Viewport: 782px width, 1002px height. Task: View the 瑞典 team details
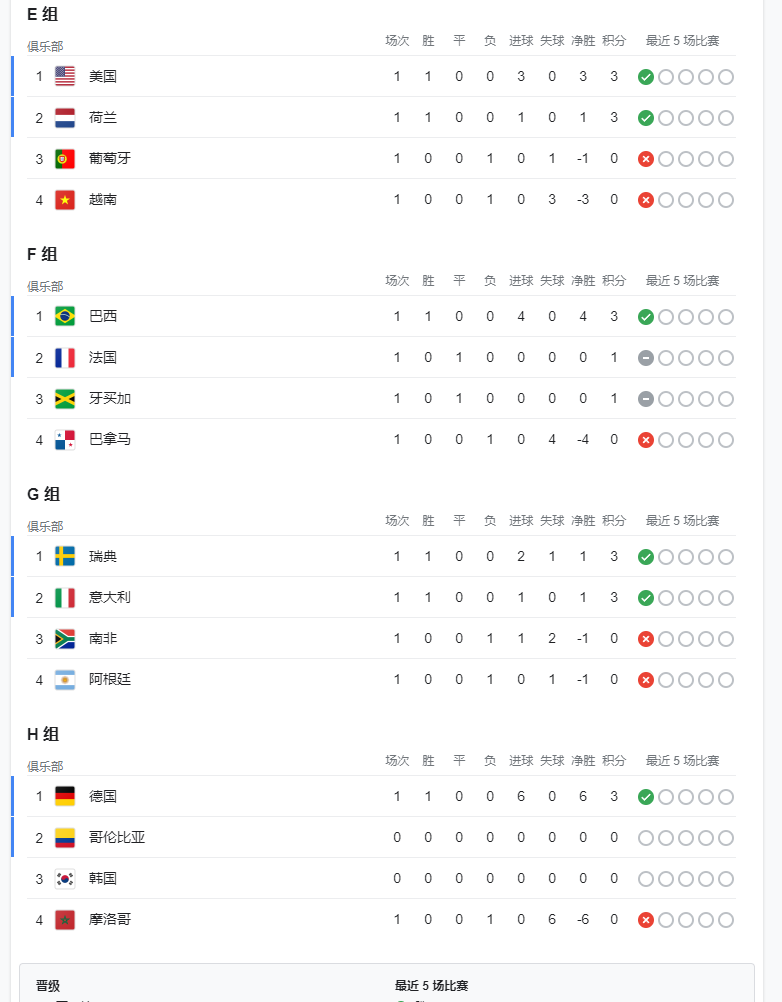102,556
